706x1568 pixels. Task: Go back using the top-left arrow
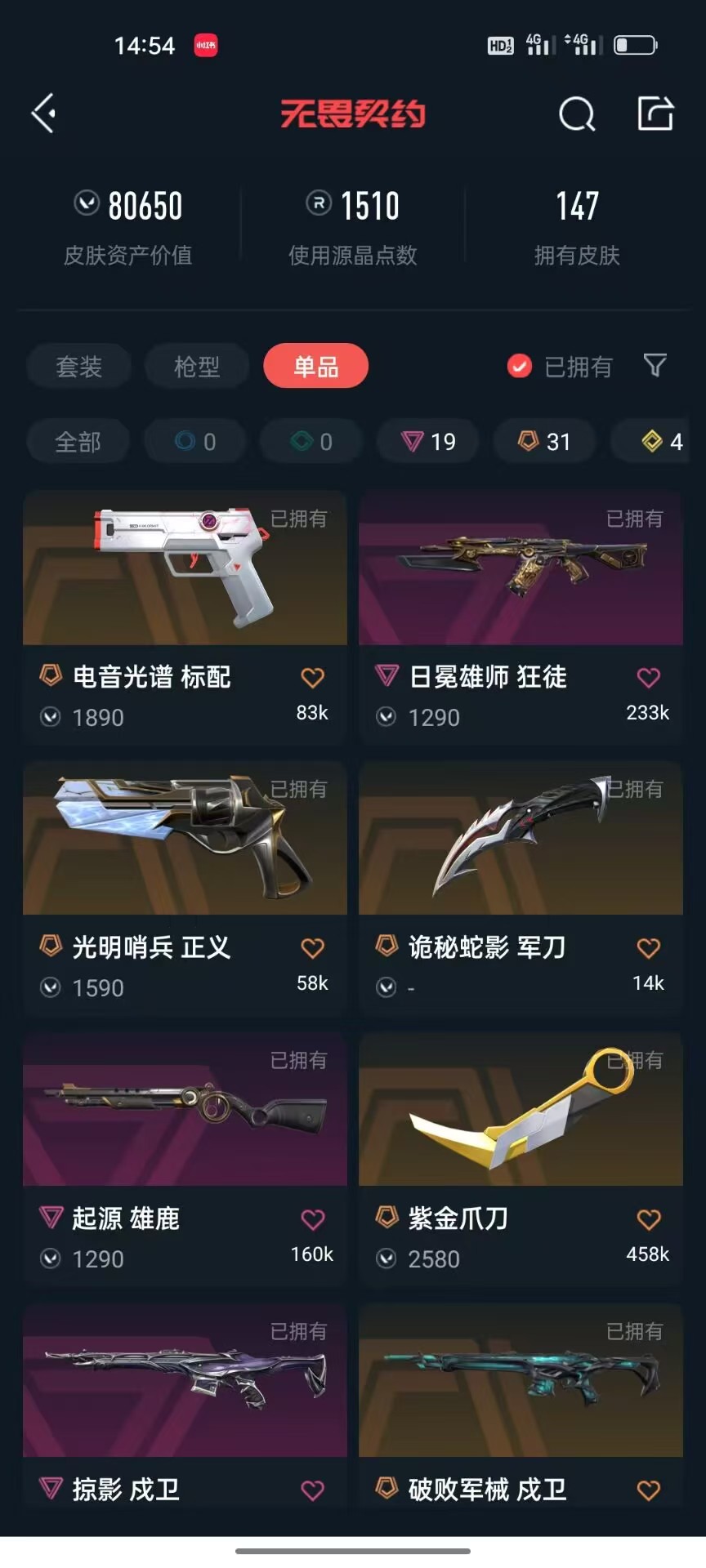(43, 113)
